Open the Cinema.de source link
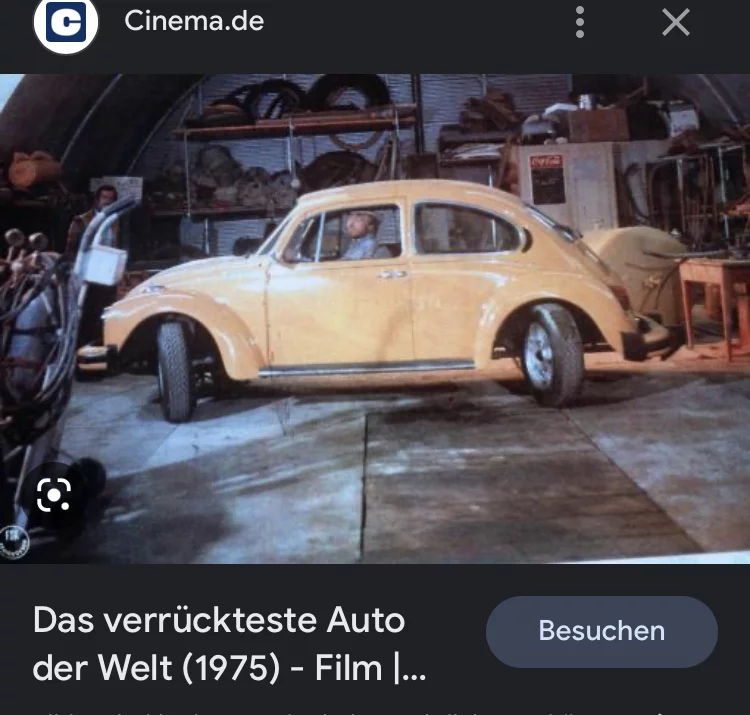750x715 pixels. pyautogui.click(x=193, y=22)
